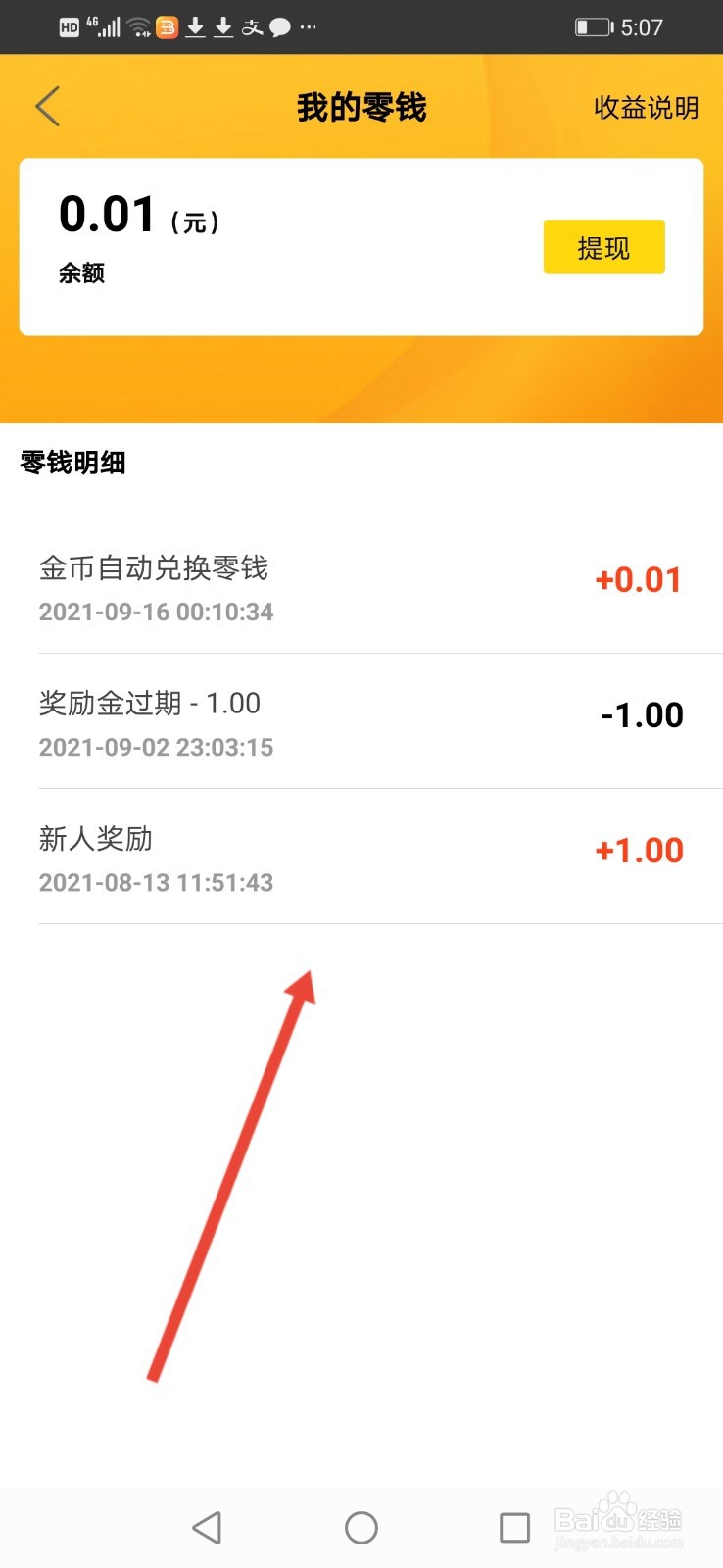Tap the back arrow to exit wallet page
Image resolution: width=723 pixels, height=1568 pixels.
pos(46,106)
